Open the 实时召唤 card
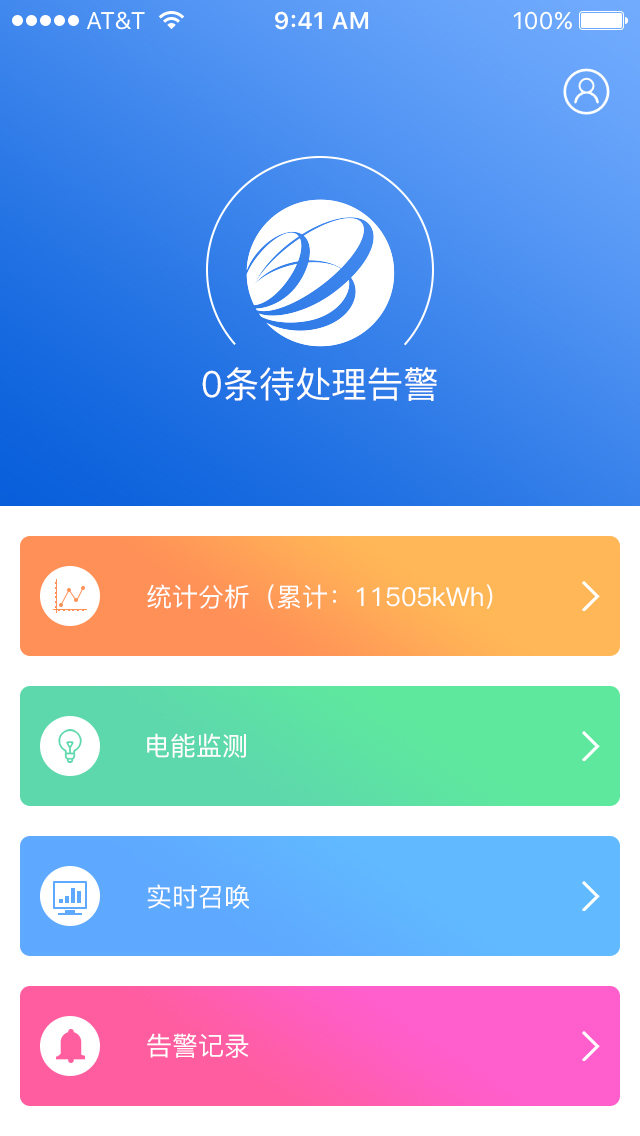Image resolution: width=640 pixels, height=1136 pixels. tap(320, 896)
